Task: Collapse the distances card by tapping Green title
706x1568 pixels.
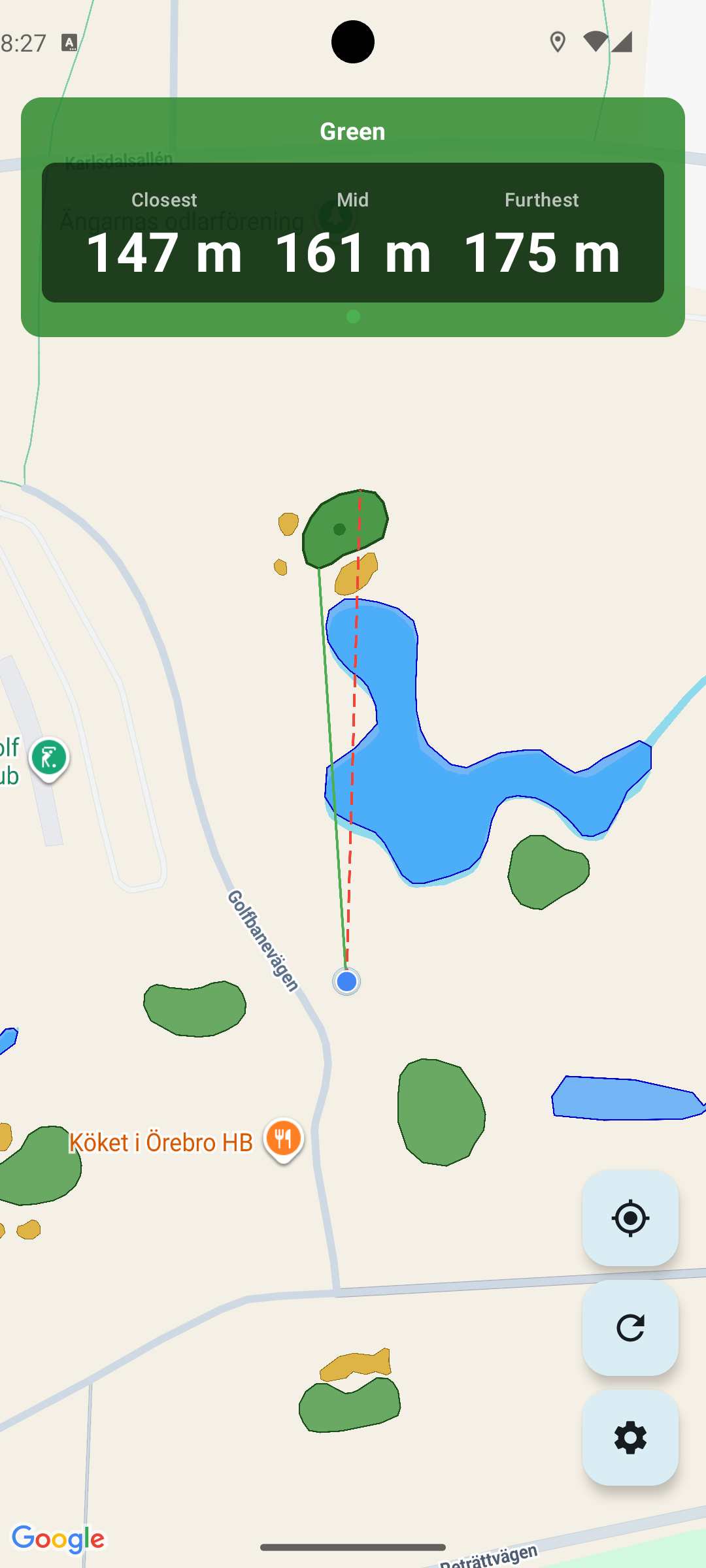Action: (x=353, y=131)
